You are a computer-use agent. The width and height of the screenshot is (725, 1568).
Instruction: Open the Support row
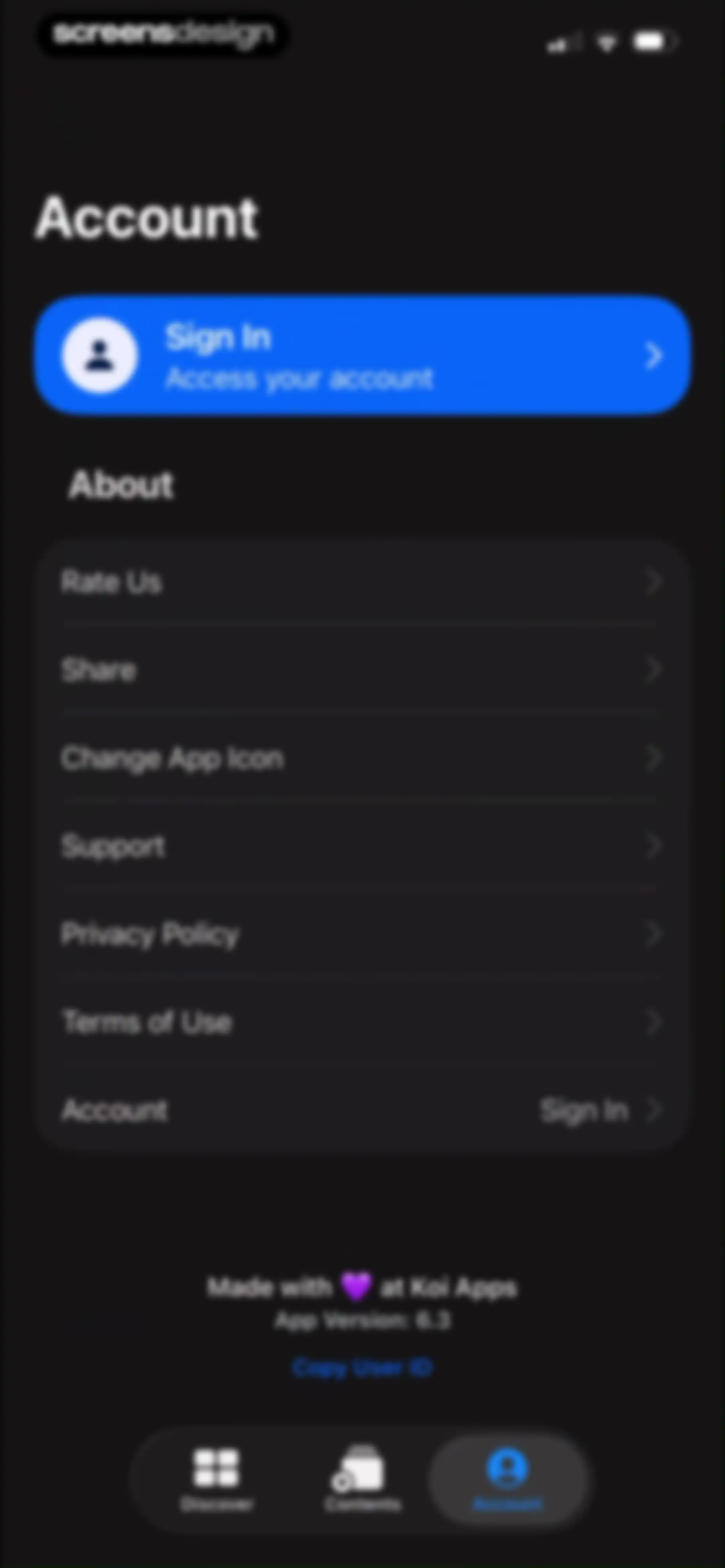(362, 845)
